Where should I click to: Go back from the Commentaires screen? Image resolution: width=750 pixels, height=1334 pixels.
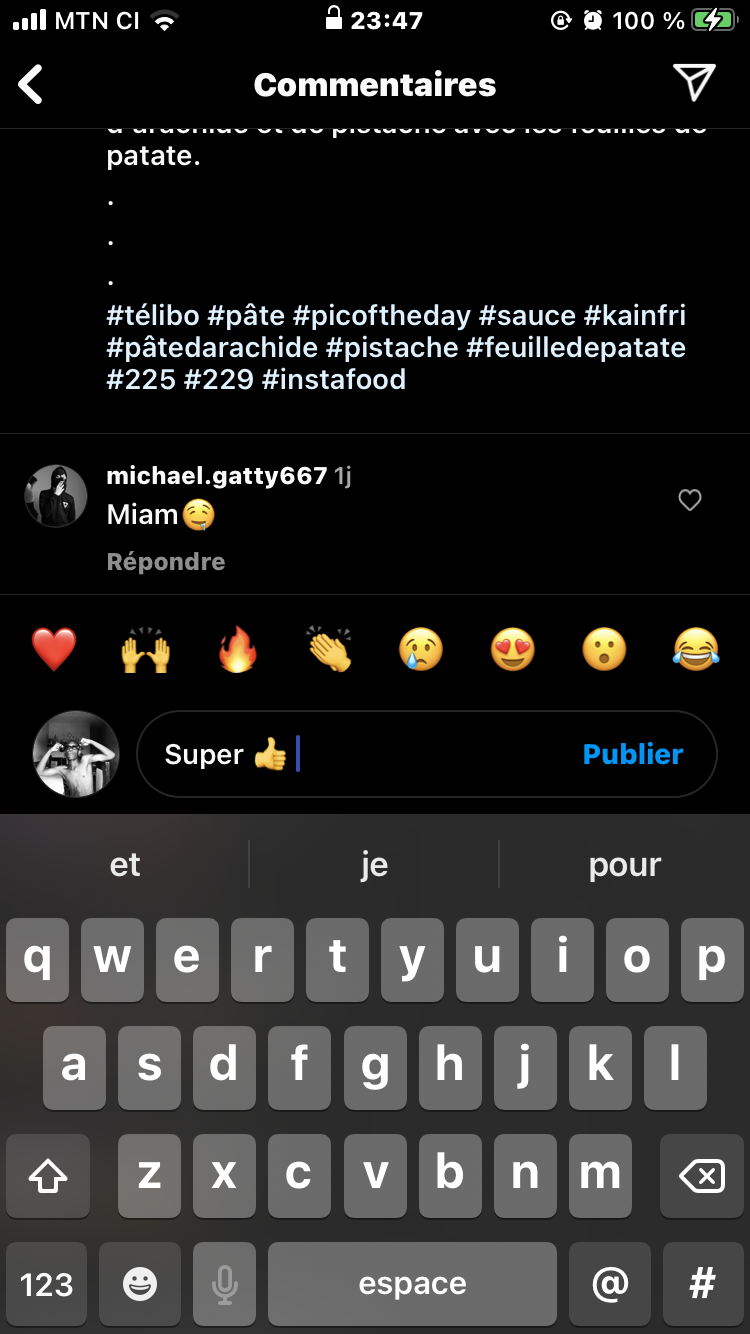pos(31,85)
